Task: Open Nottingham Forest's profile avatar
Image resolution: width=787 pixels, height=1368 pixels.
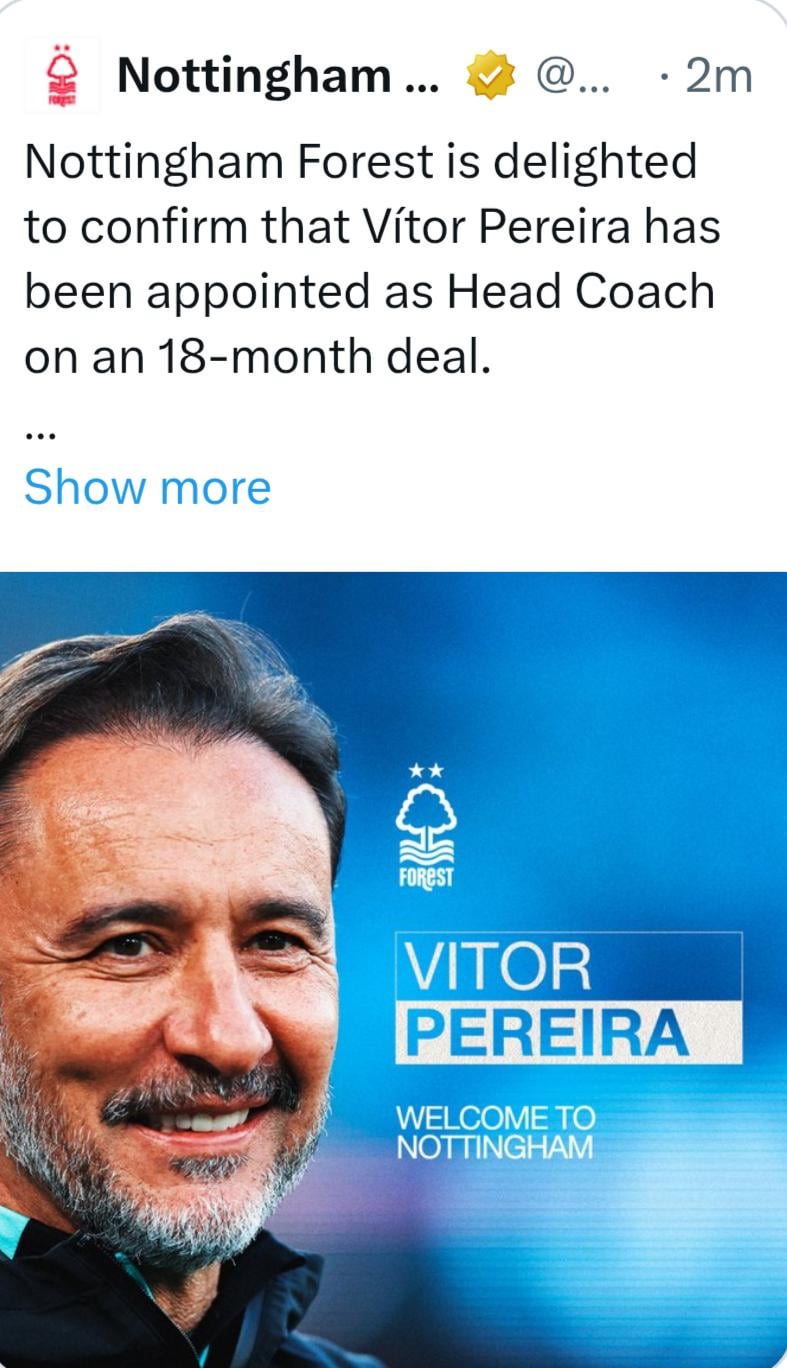Action: (62, 75)
